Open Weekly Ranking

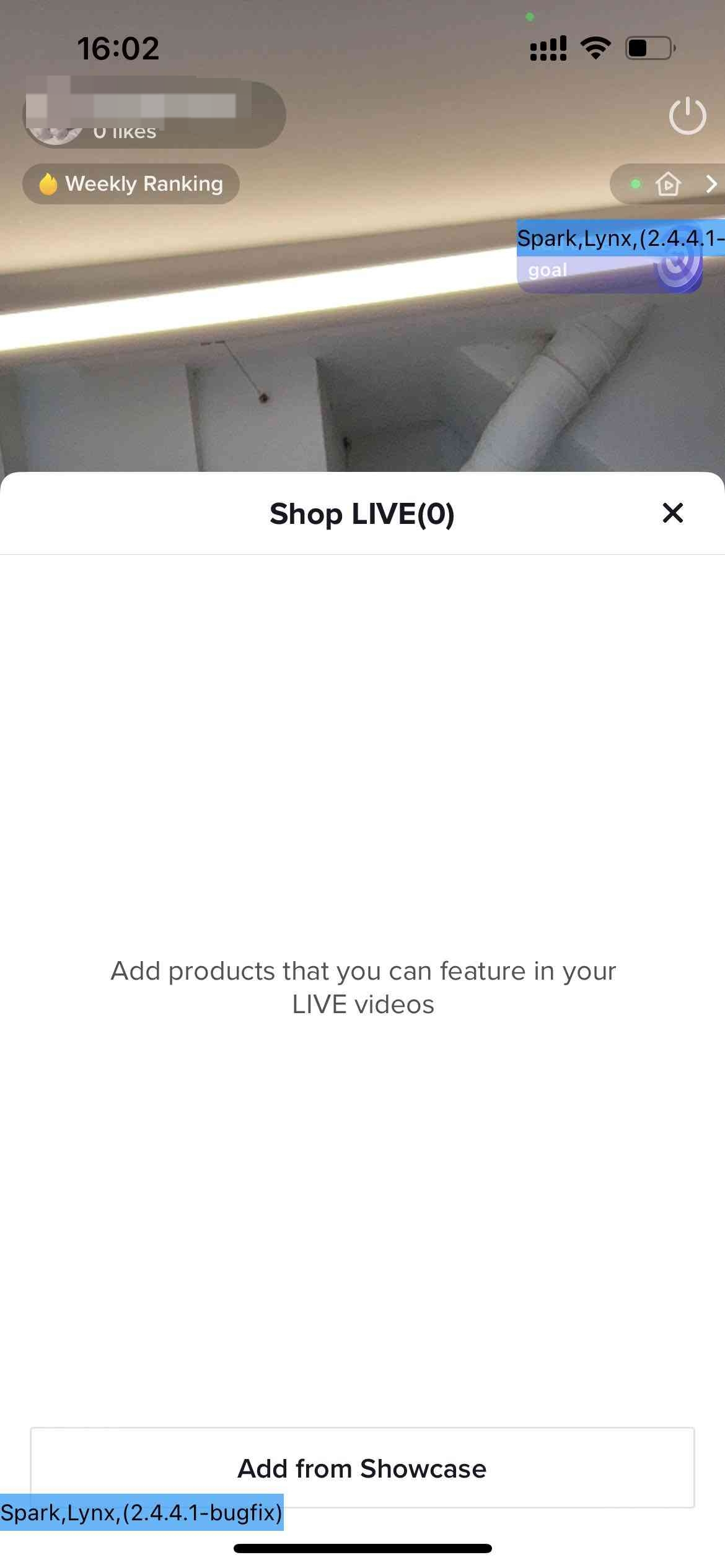click(x=131, y=184)
